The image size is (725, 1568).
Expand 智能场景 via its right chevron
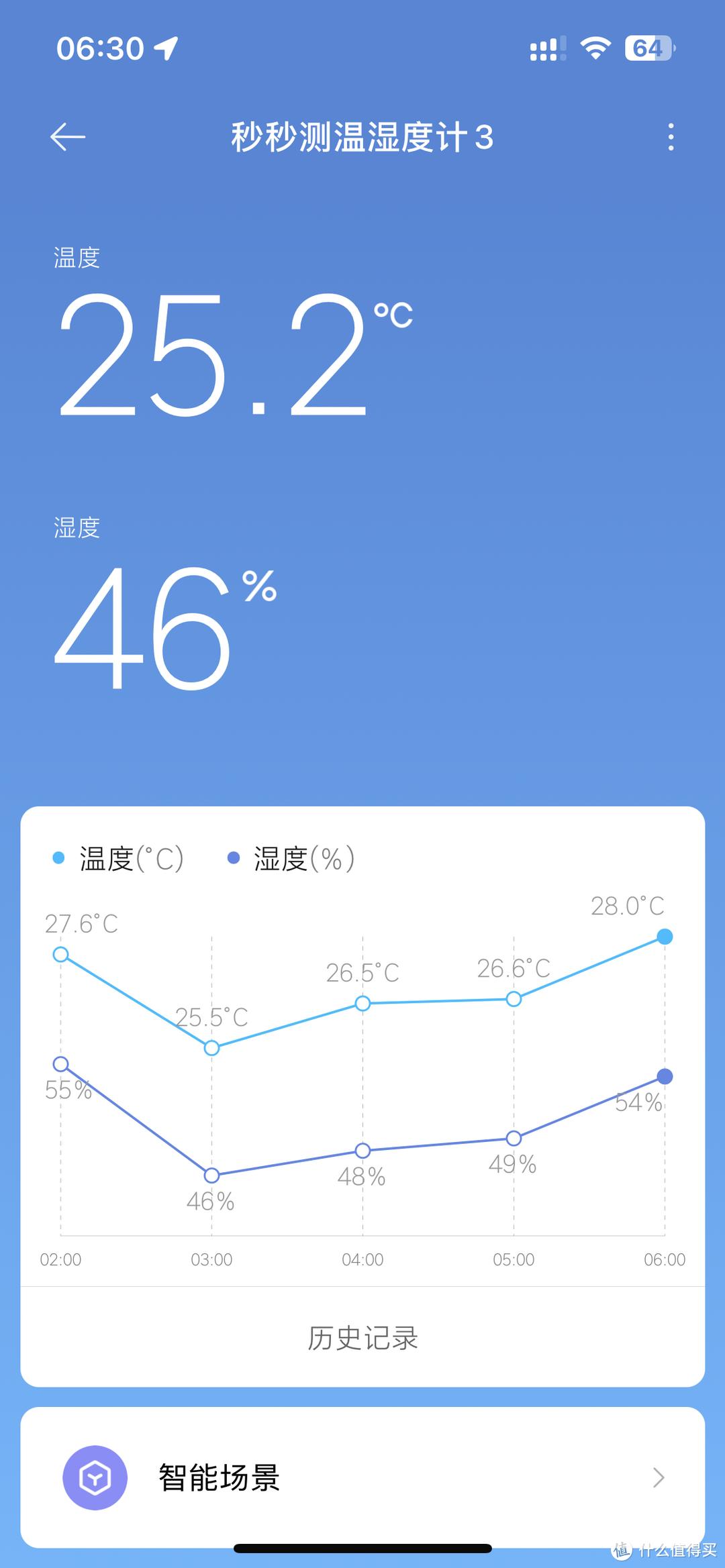tap(660, 1478)
